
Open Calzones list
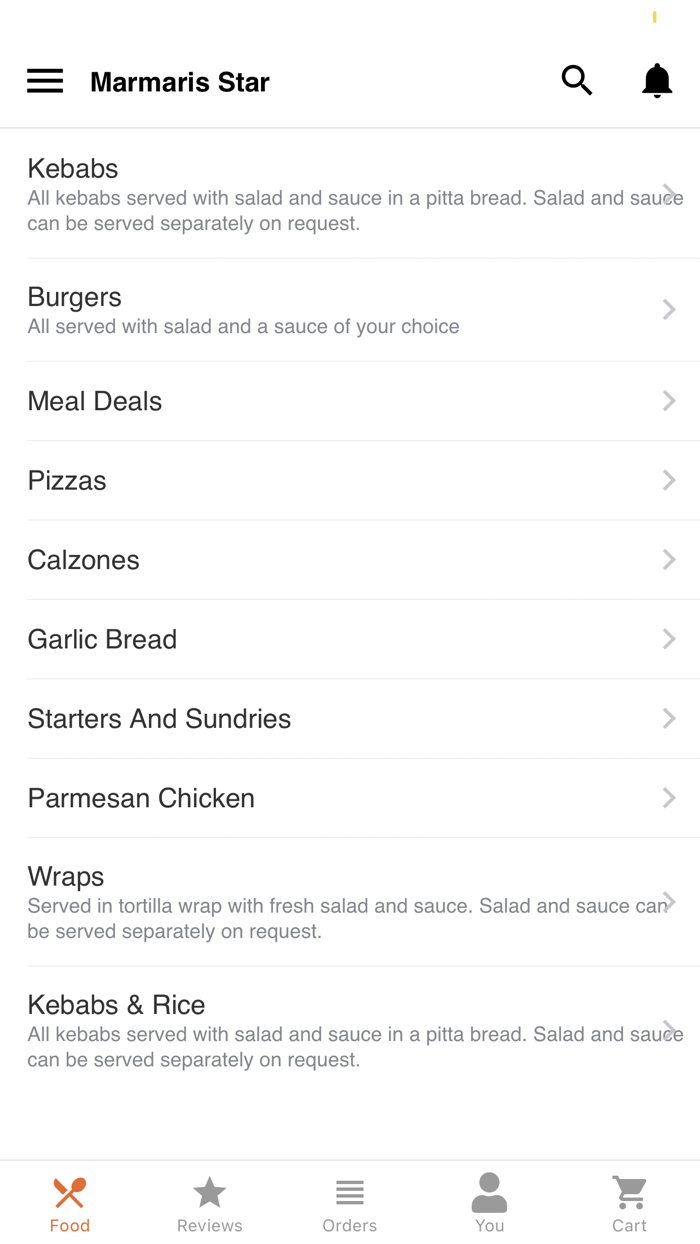click(350, 560)
